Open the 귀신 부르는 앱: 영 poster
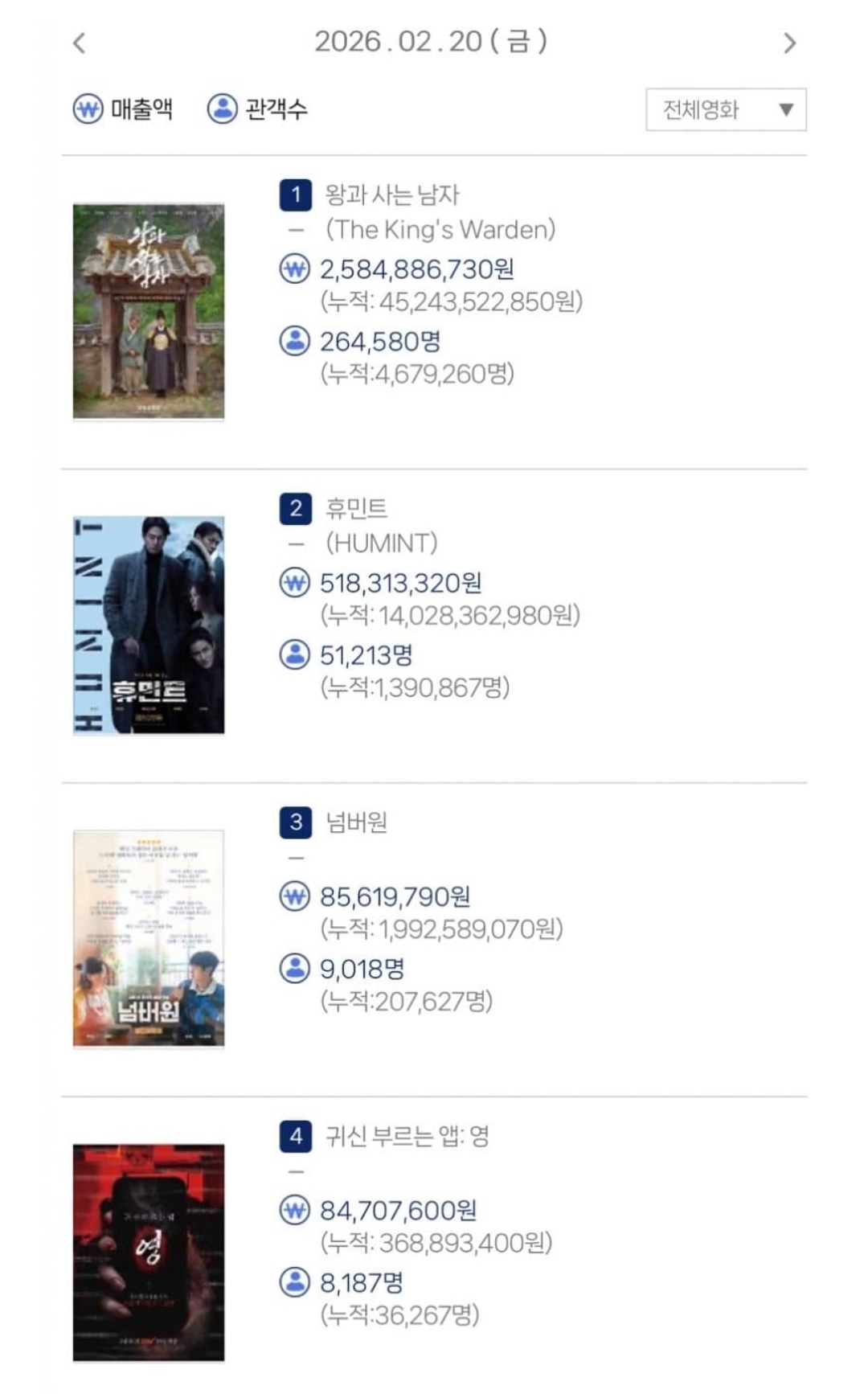Viewport: 868px width, 1394px height. point(149,1252)
